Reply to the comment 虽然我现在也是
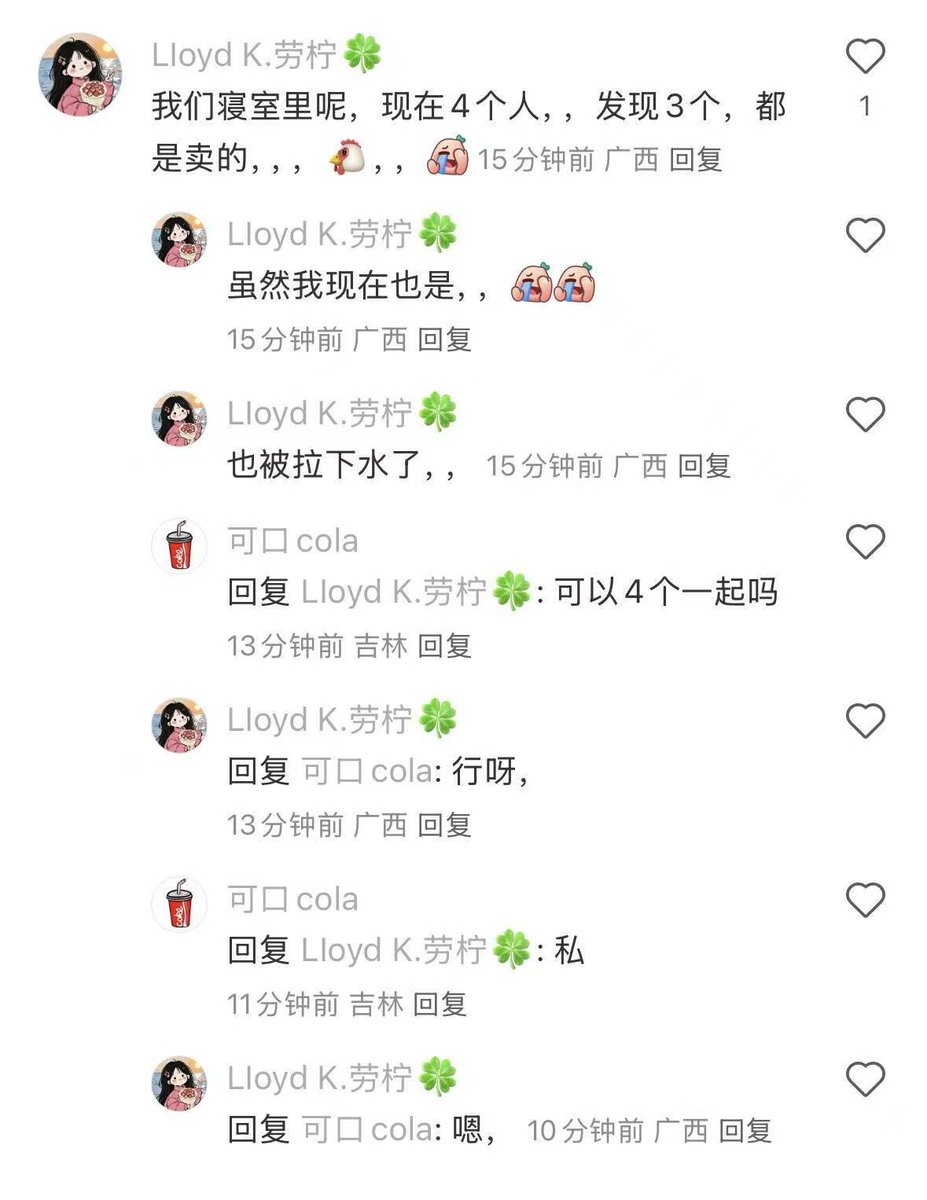 [444, 340]
